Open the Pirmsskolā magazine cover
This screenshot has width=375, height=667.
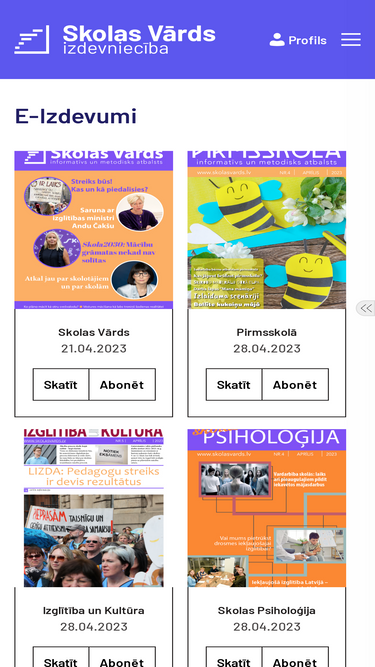click(x=267, y=230)
